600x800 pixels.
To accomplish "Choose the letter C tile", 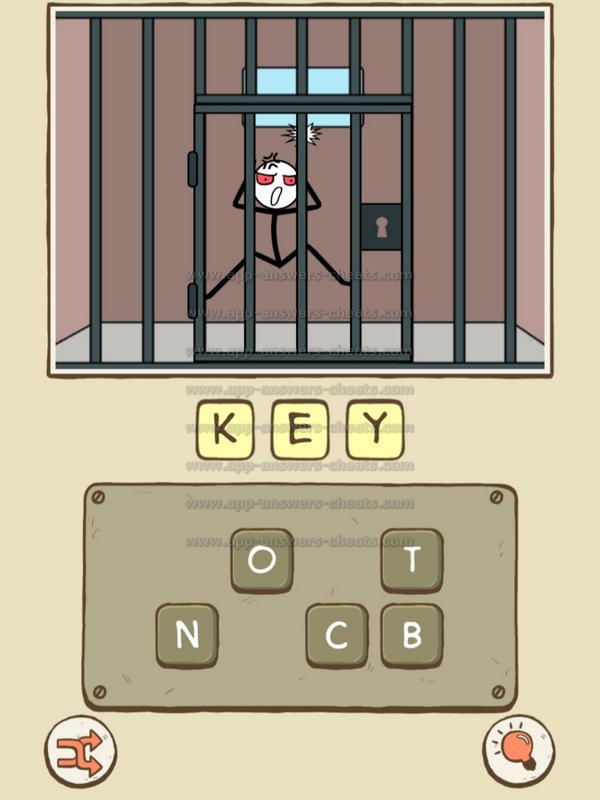I will pyautogui.click(x=337, y=635).
